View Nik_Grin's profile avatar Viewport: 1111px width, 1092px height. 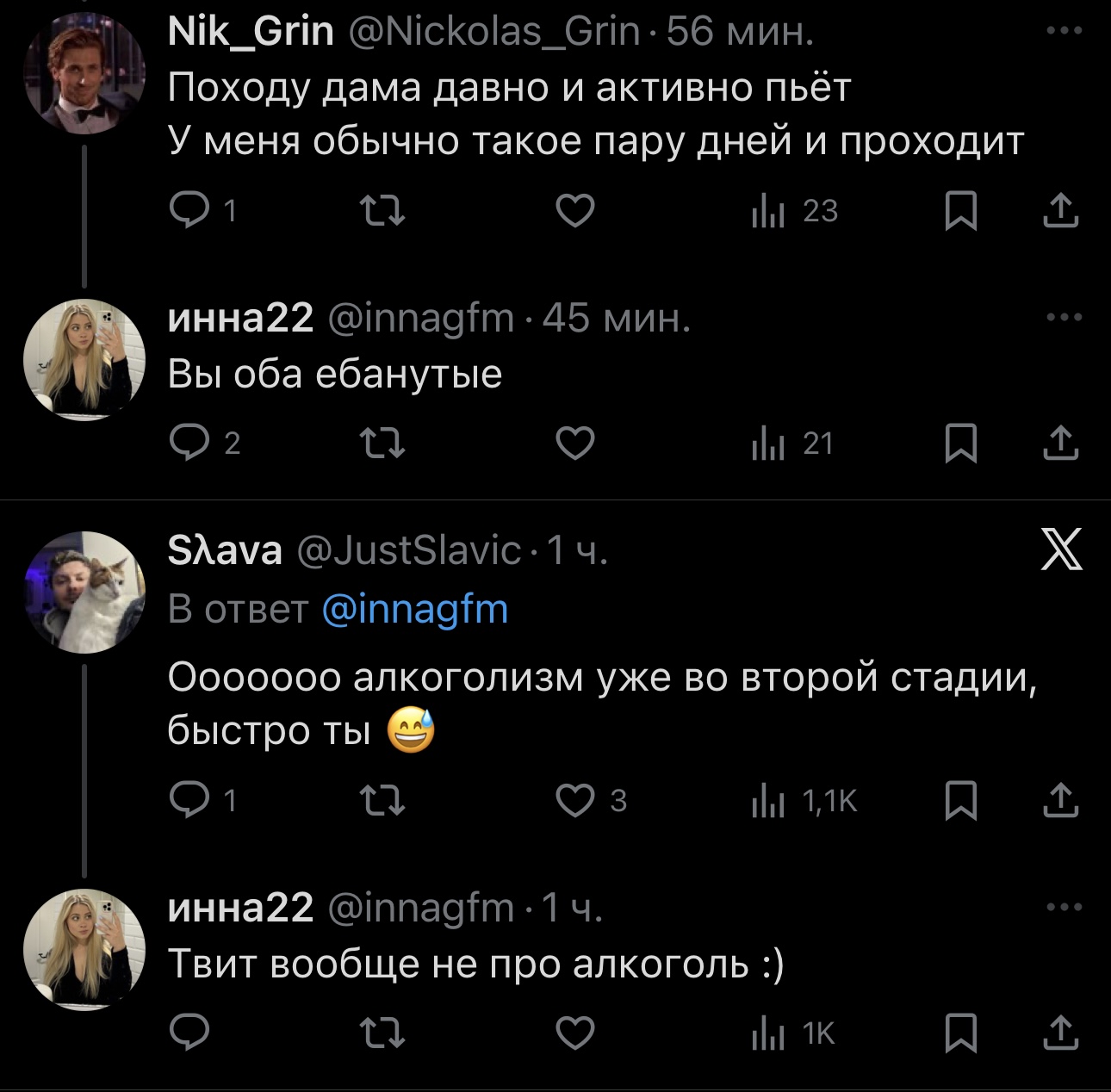[x=84, y=73]
